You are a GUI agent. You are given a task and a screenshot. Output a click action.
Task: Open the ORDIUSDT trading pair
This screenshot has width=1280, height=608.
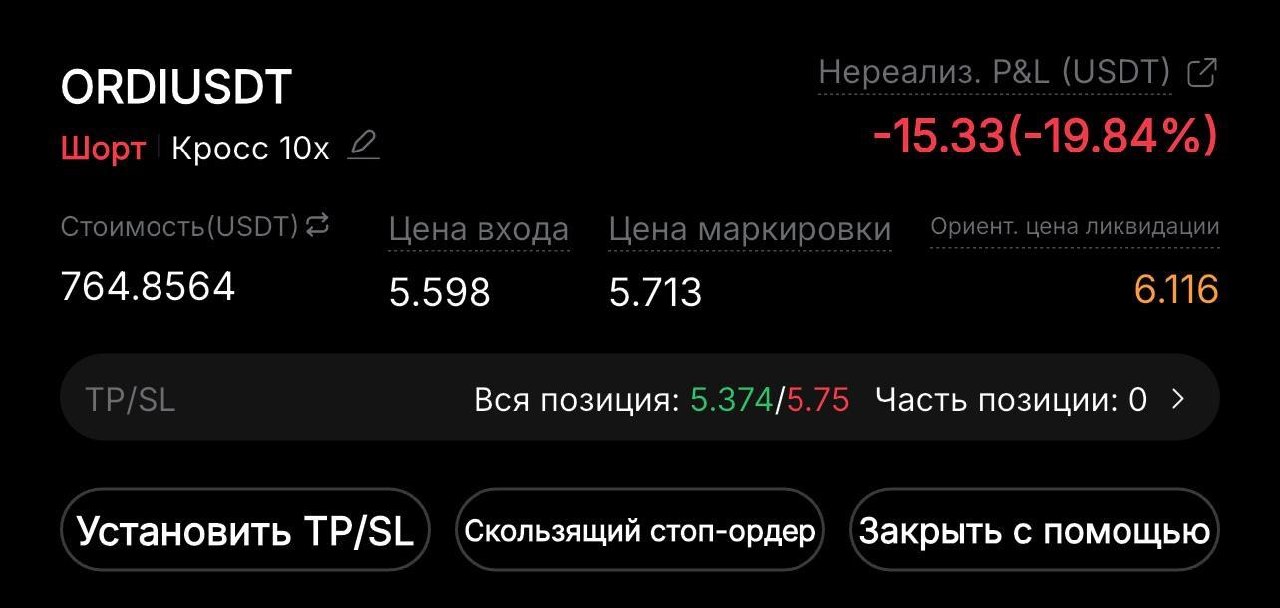(x=176, y=88)
